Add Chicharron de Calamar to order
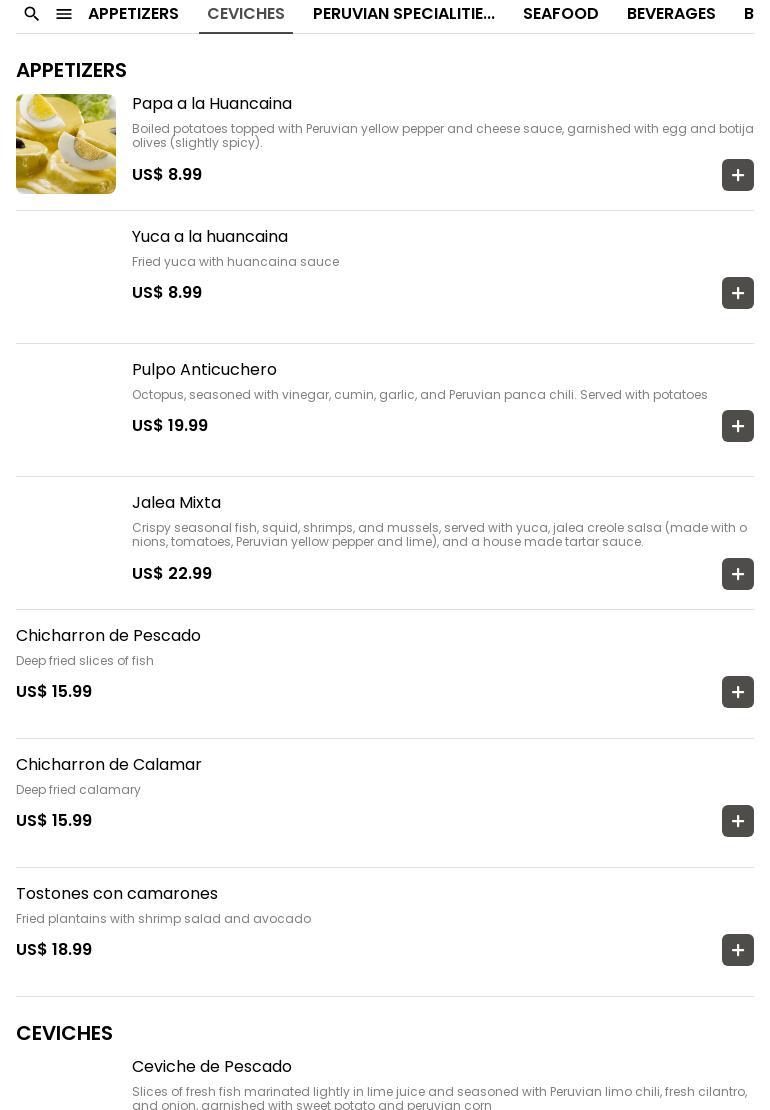 (738, 821)
